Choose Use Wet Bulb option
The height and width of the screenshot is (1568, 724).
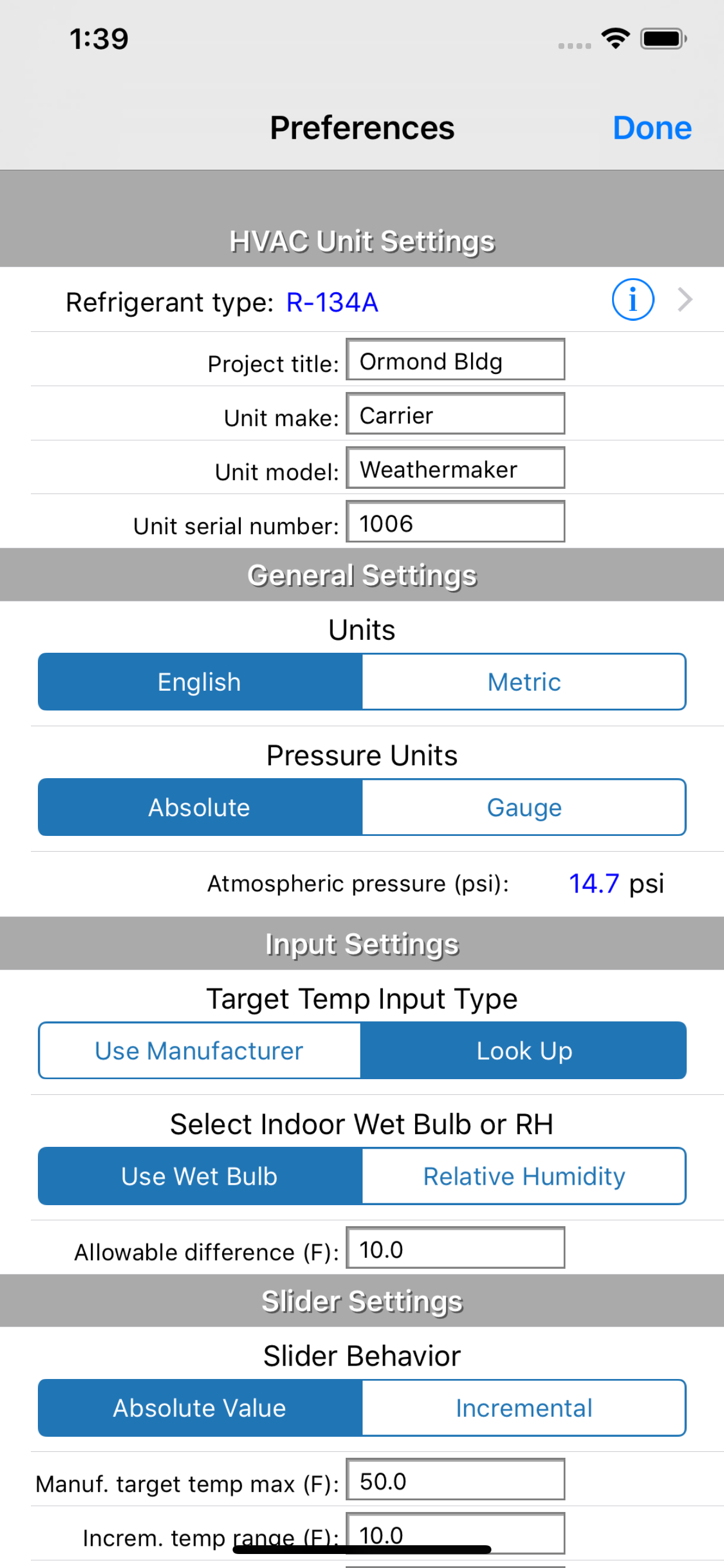[200, 1176]
